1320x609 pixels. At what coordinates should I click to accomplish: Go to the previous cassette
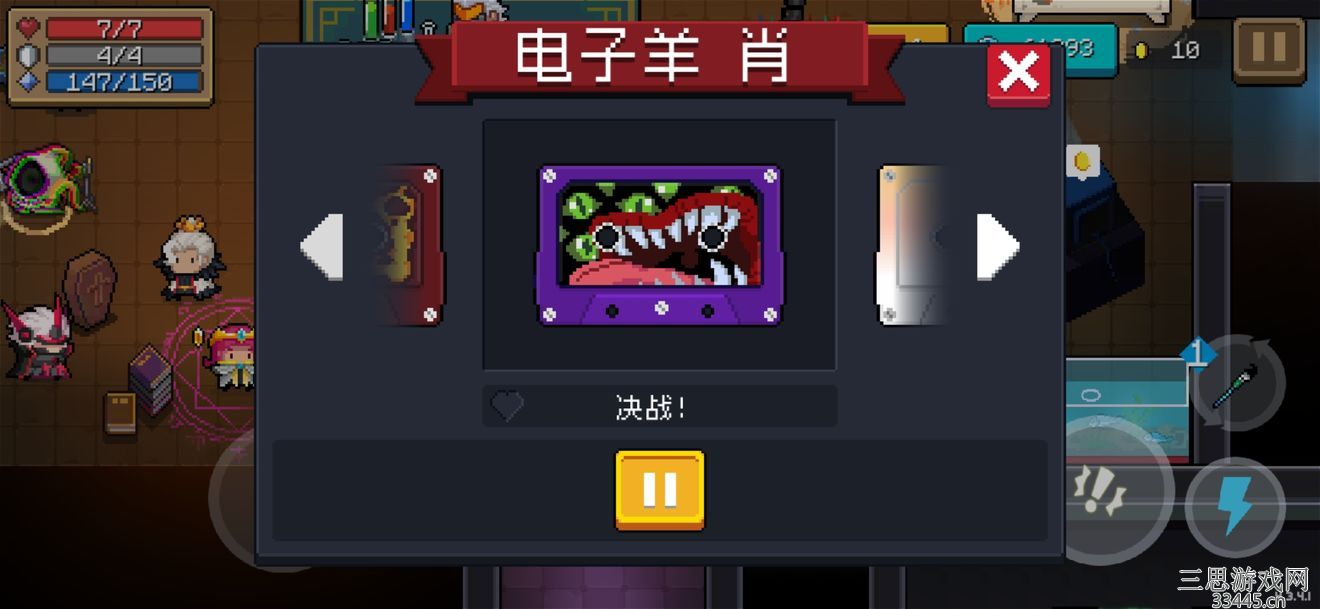click(x=322, y=246)
